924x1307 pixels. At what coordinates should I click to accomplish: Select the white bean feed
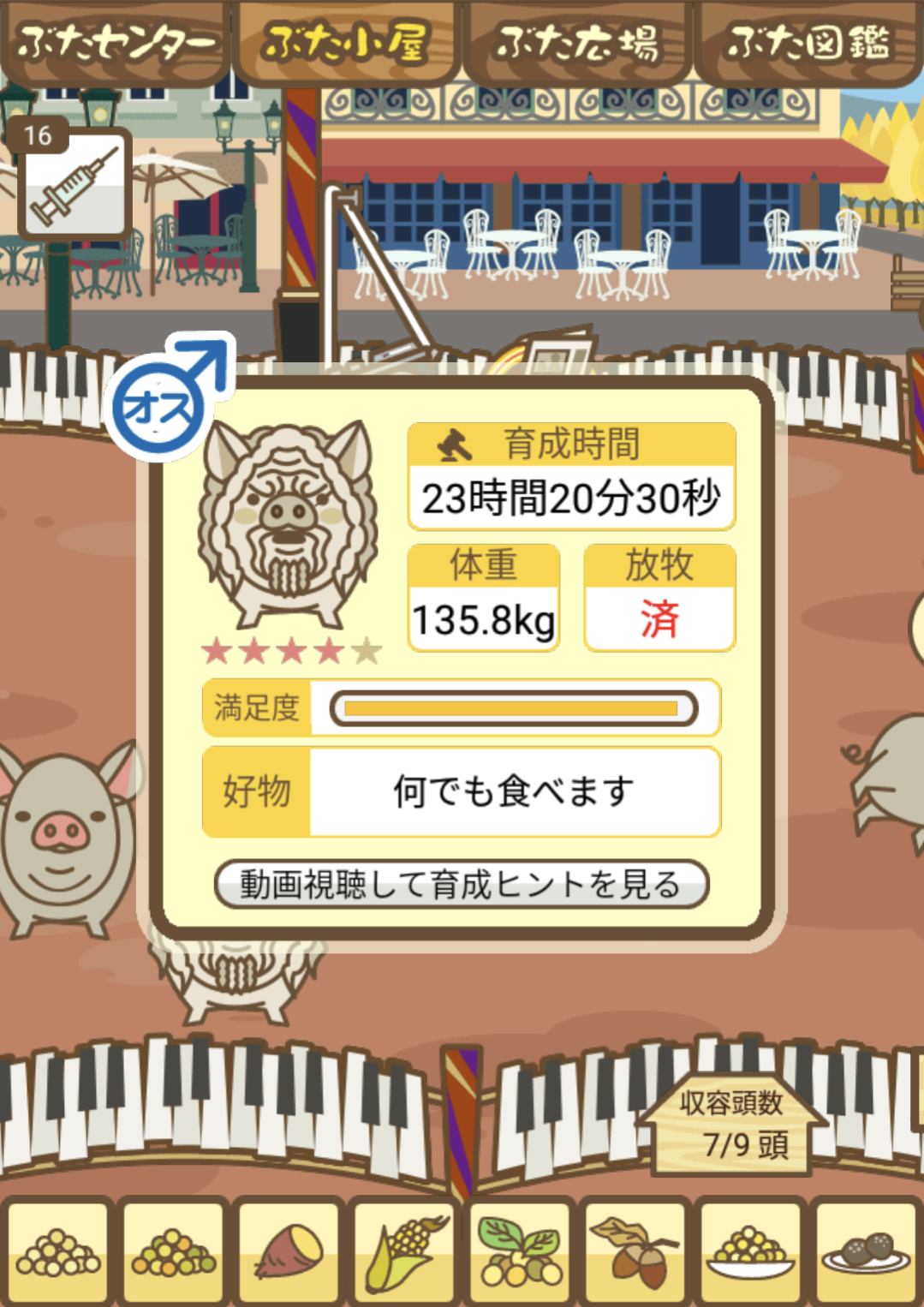coord(58,1252)
